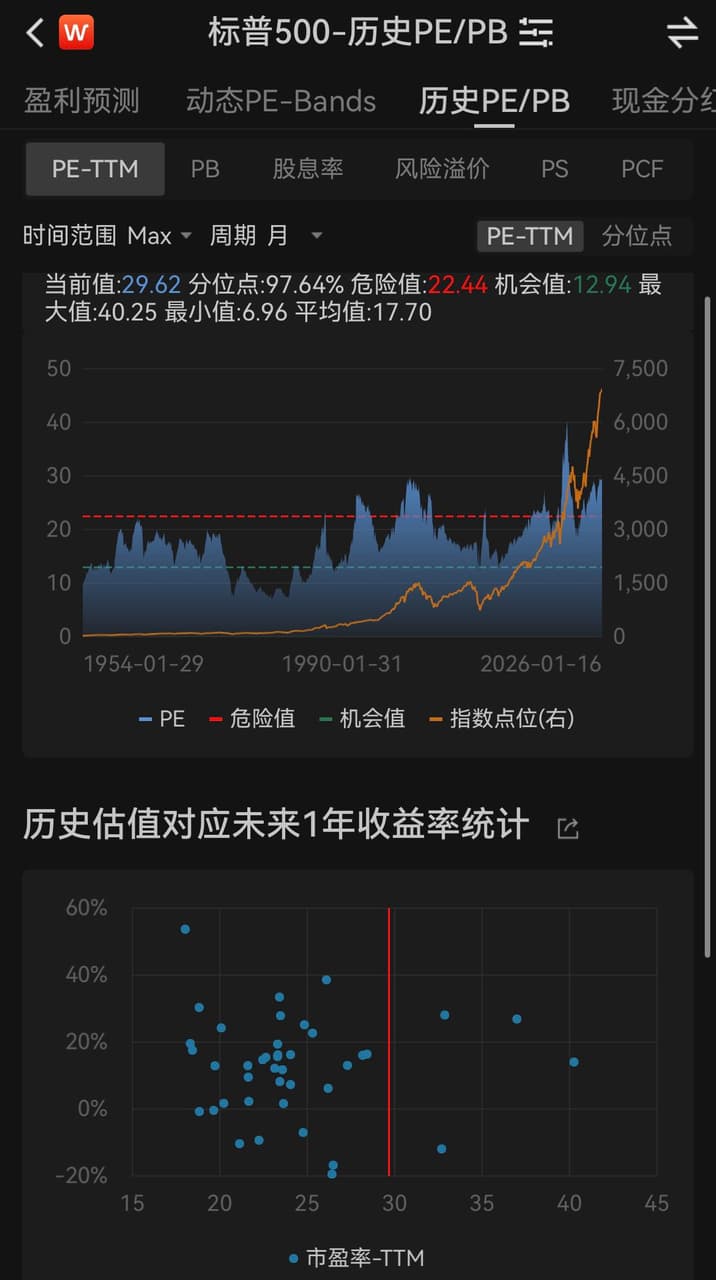Image resolution: width=716 pixels, height=1280 pixels.
Task: Toggle the 危险值 legend series
Action: click(252, 718)
